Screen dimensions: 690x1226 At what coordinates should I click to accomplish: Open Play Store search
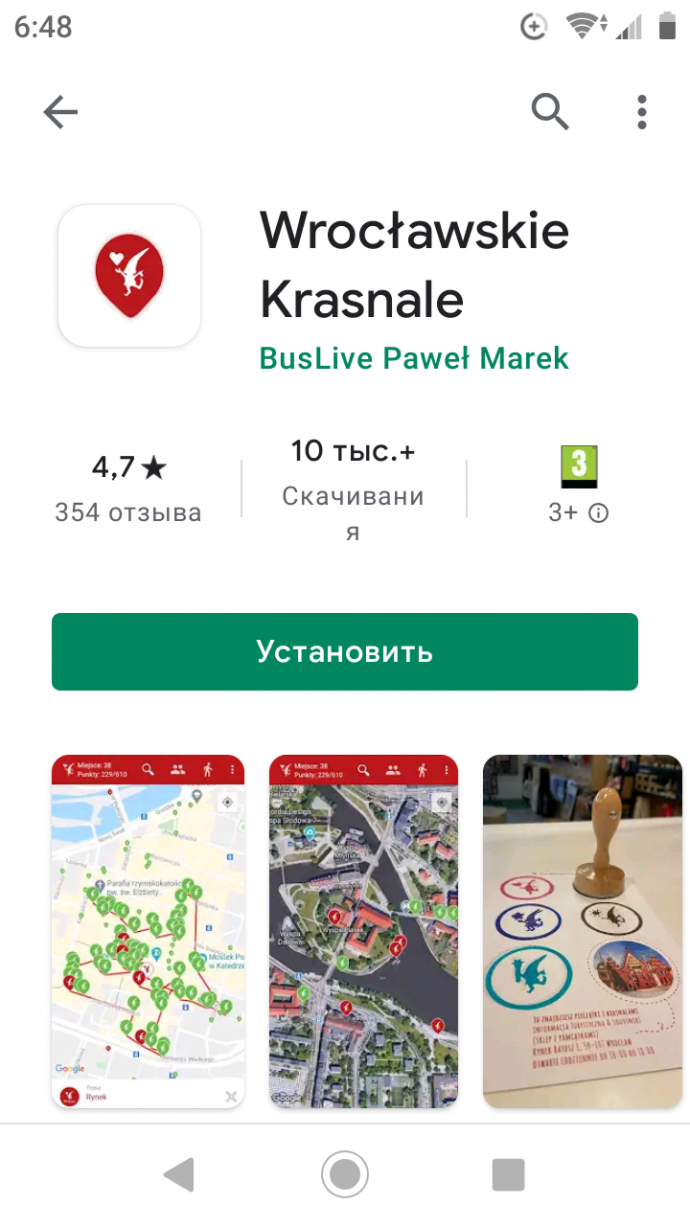(550, 113)
